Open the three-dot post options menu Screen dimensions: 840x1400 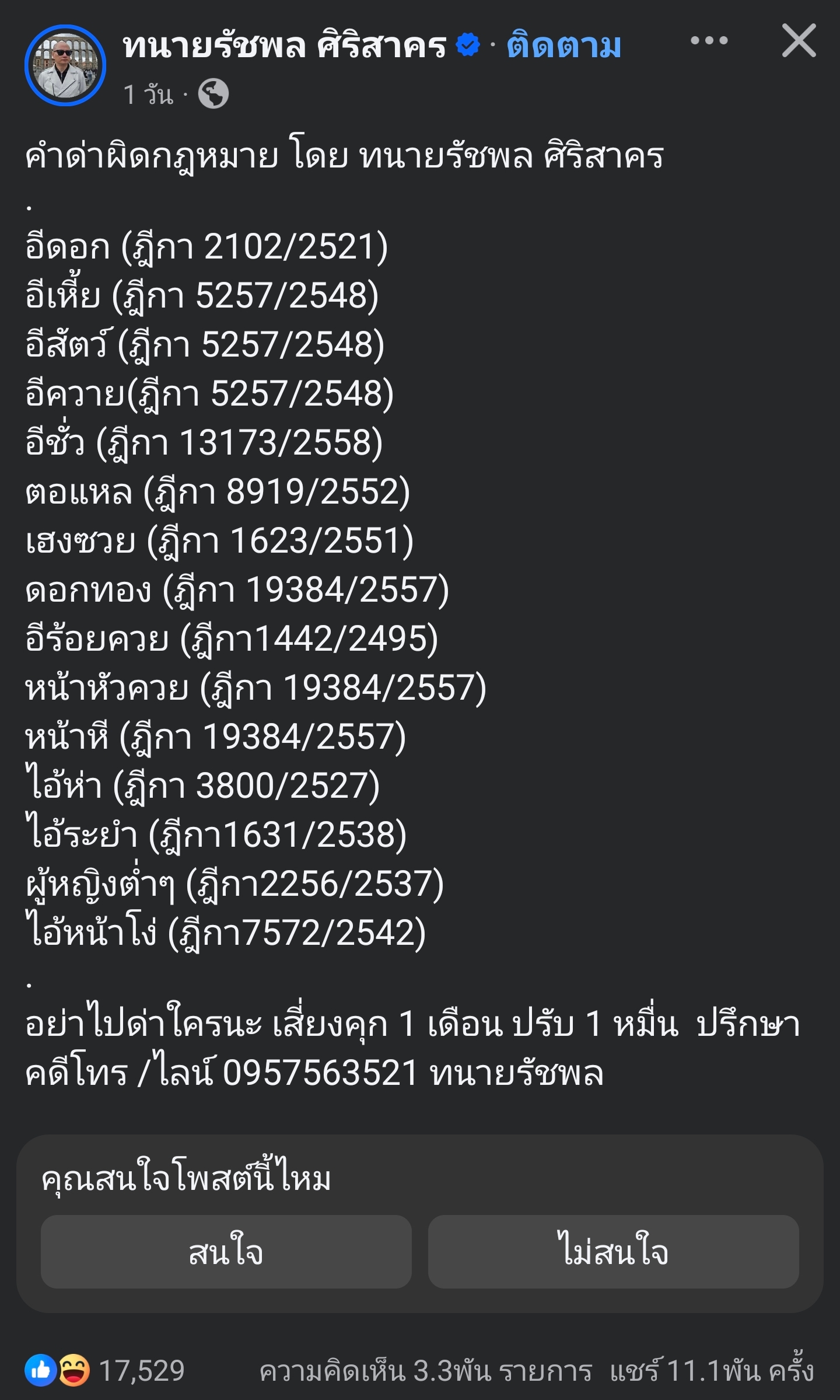(709, 41)
